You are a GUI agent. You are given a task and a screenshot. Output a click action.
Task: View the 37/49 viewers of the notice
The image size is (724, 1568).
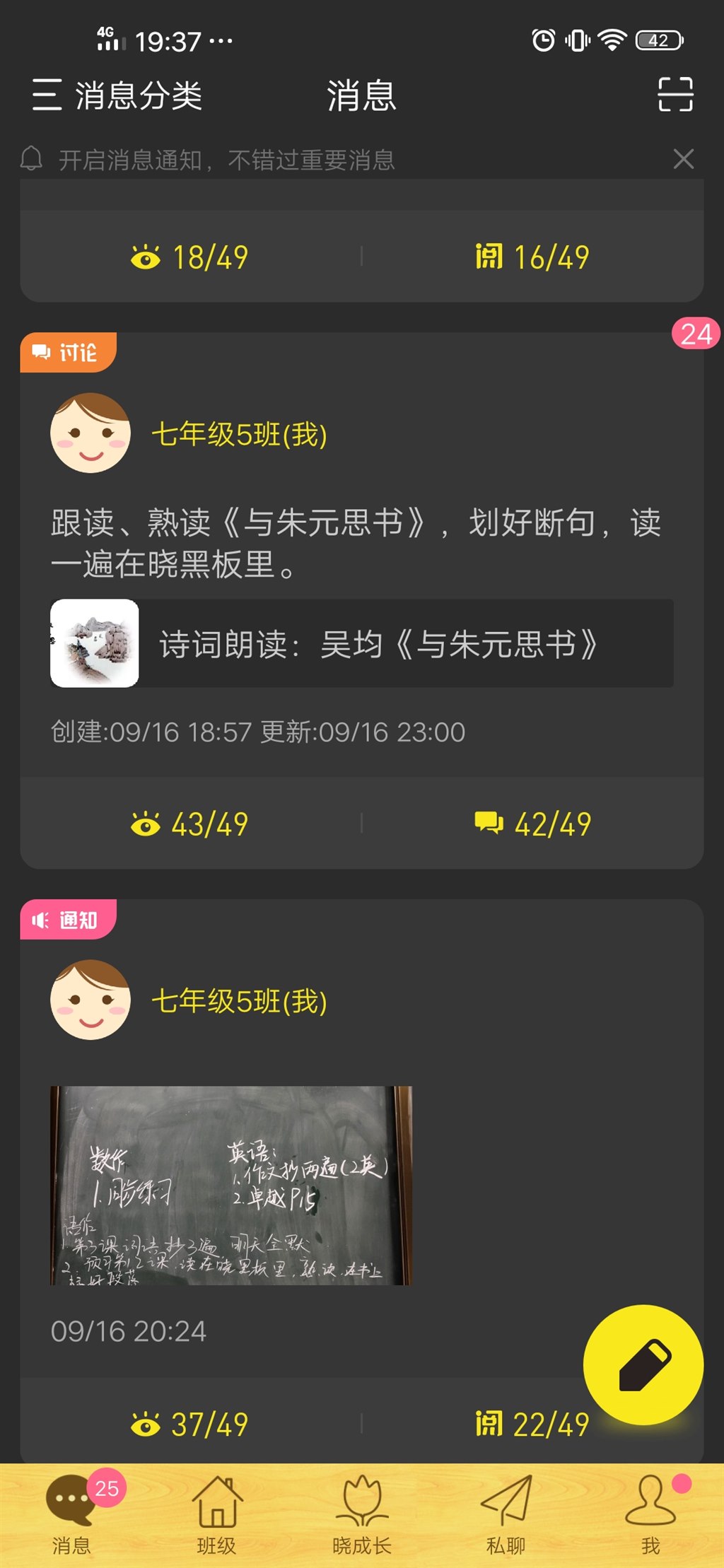(x=190, y=1424)
